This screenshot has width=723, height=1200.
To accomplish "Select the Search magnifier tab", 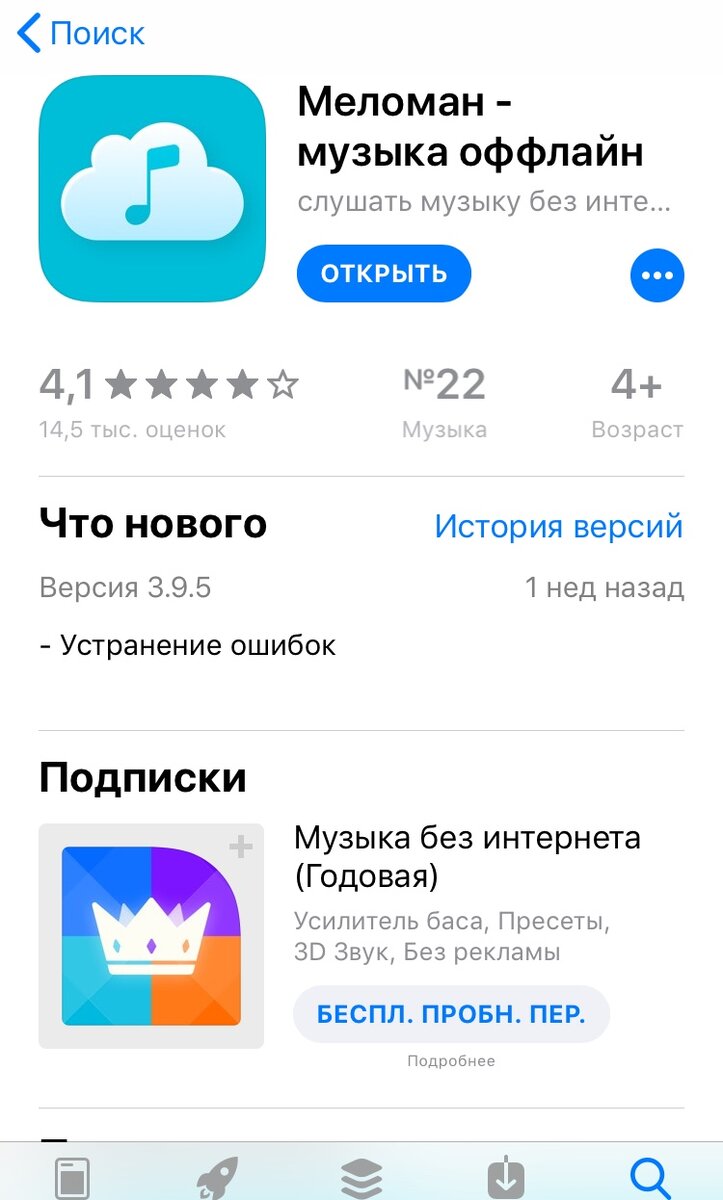I will 651,1177.
